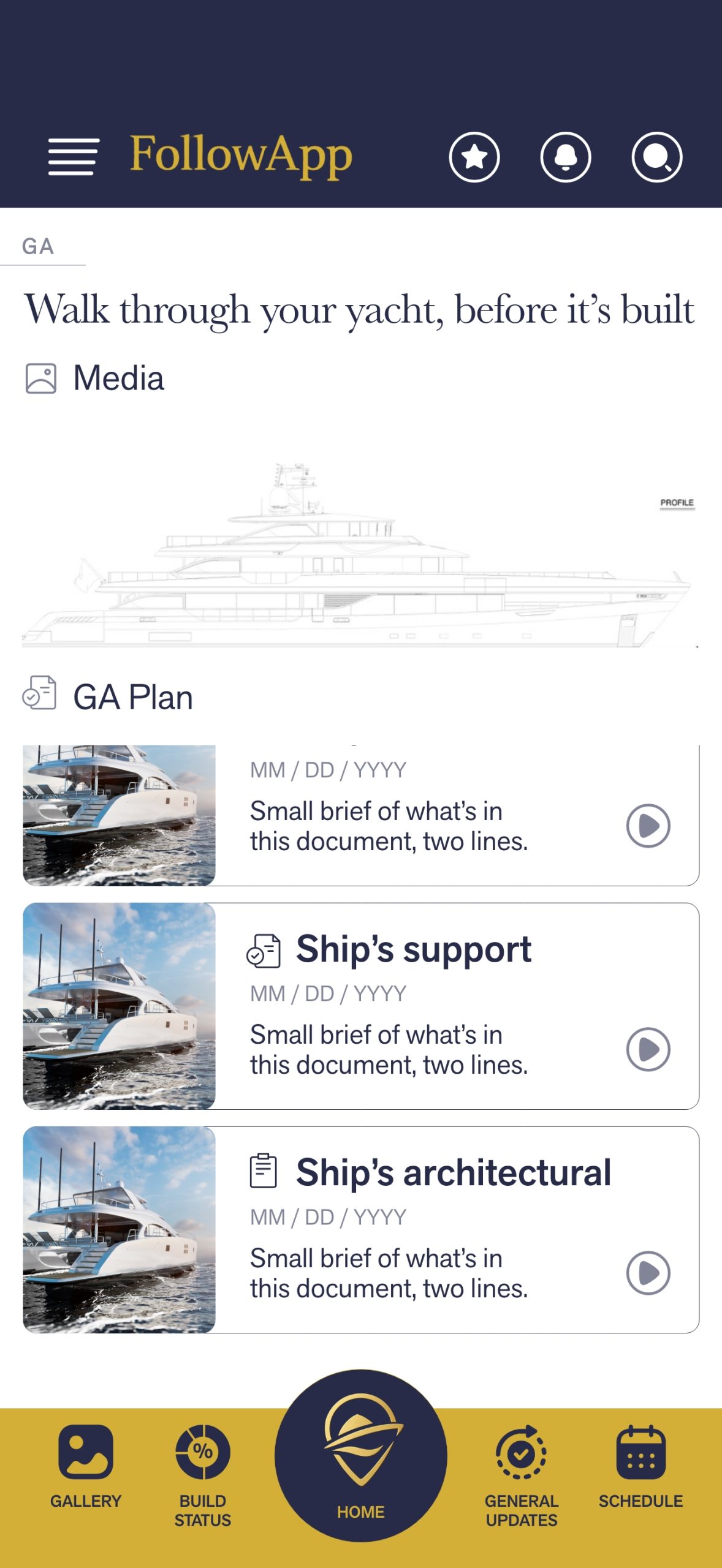Open favorites star icon
Screen dimensions: 722x1568
[x=474, y=157]
